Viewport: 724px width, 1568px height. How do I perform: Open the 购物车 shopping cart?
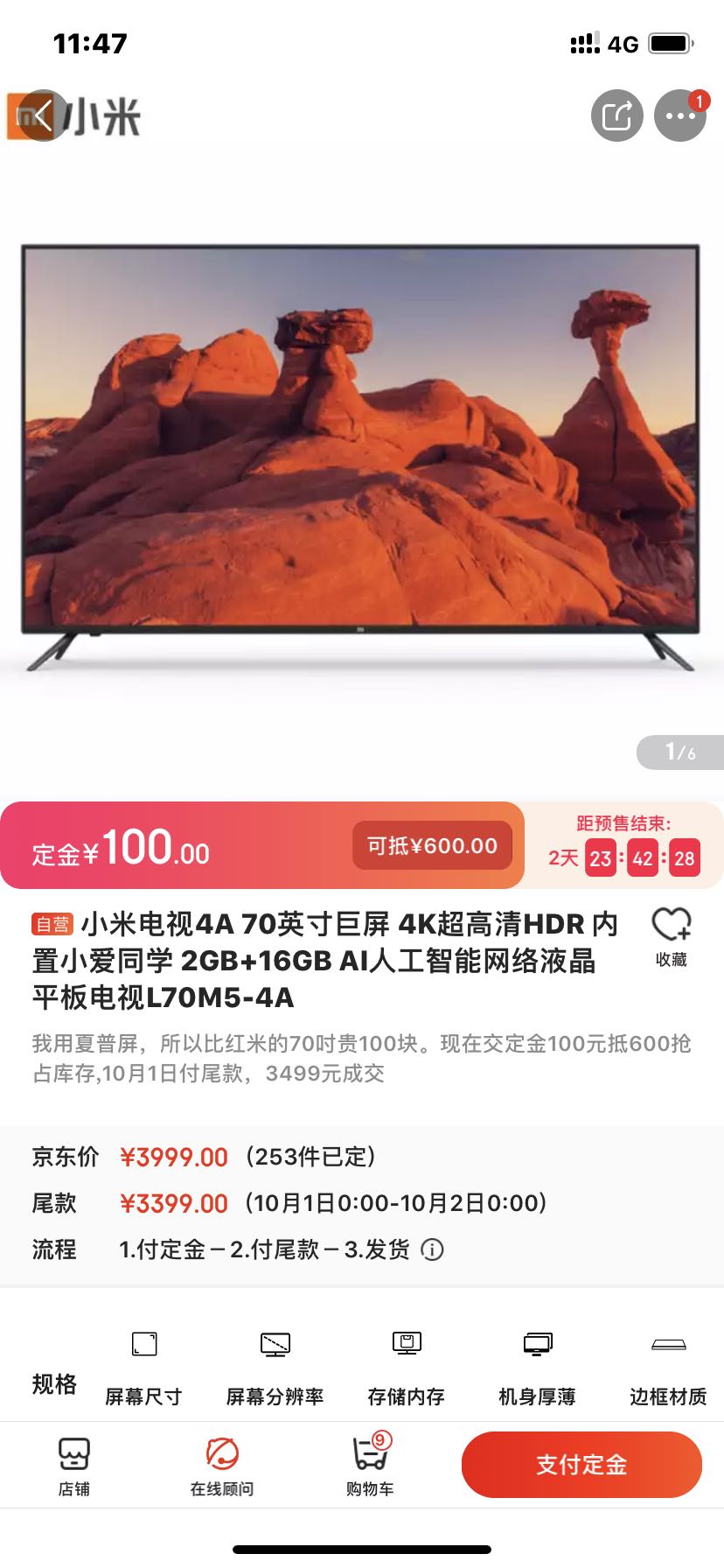coord(370,1466)
